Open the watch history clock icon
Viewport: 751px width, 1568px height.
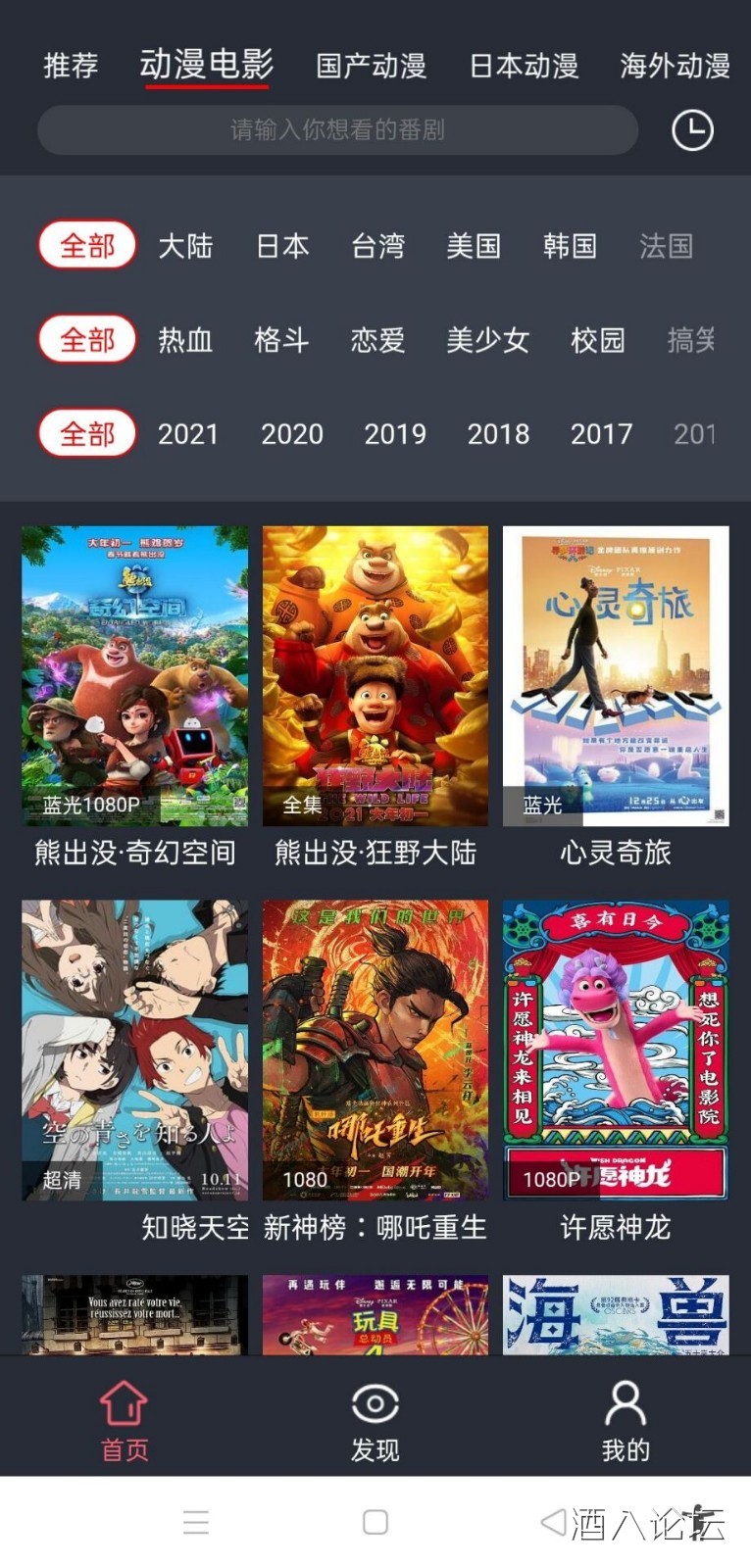[x=692, y=130]
